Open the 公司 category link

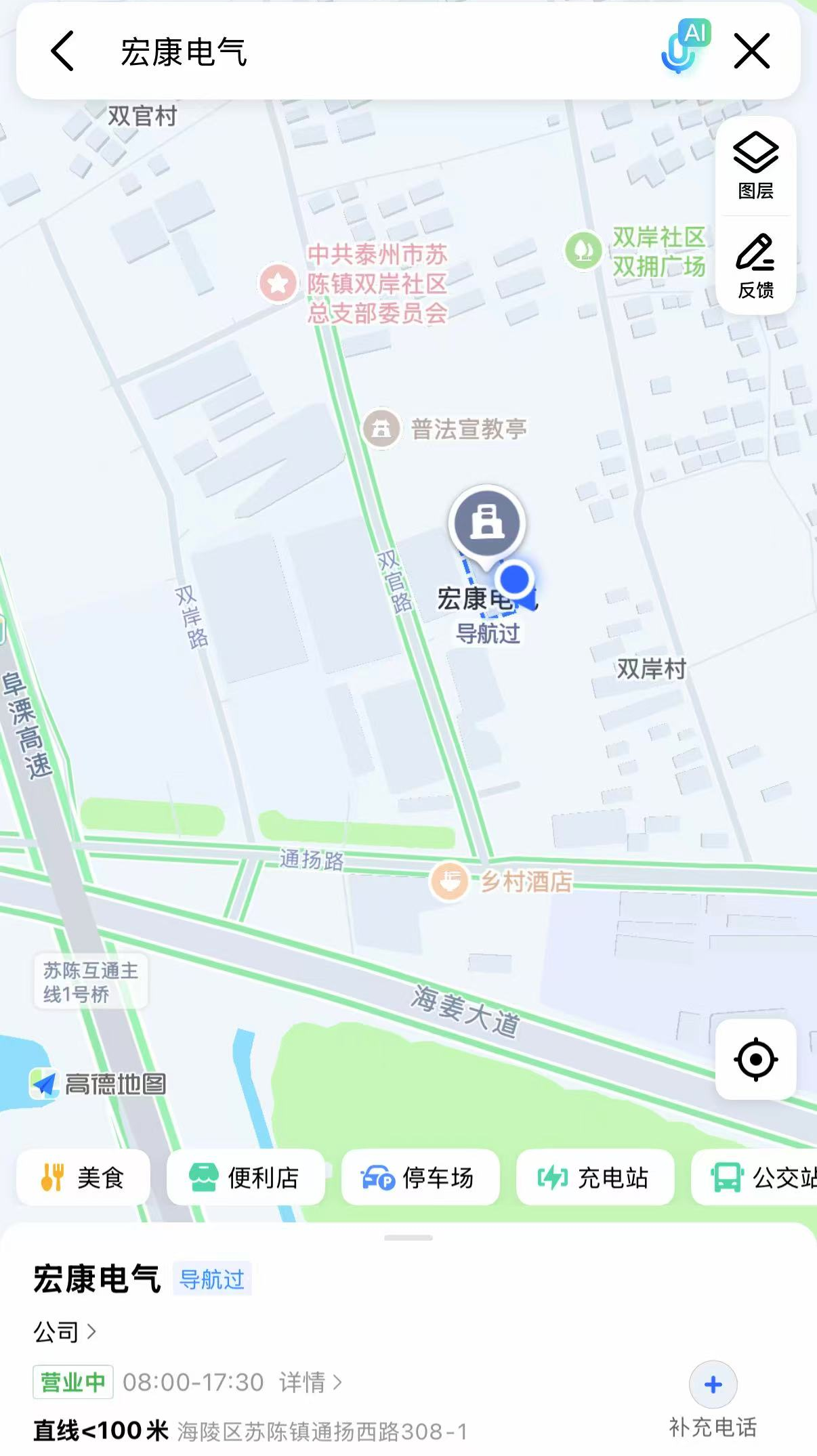64,1332
